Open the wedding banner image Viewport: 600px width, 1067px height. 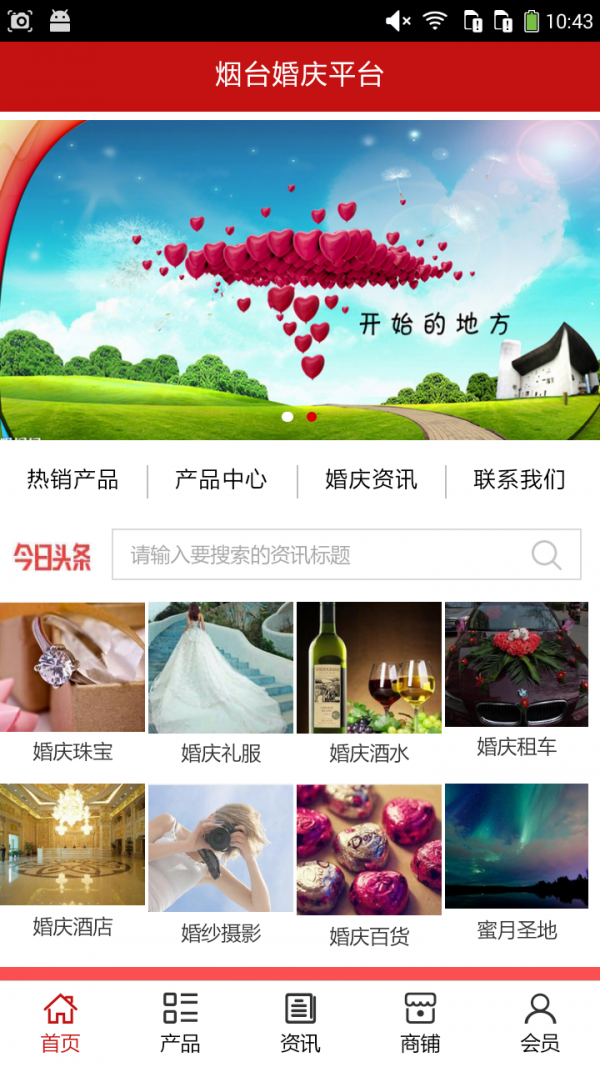tap(300, 280)
